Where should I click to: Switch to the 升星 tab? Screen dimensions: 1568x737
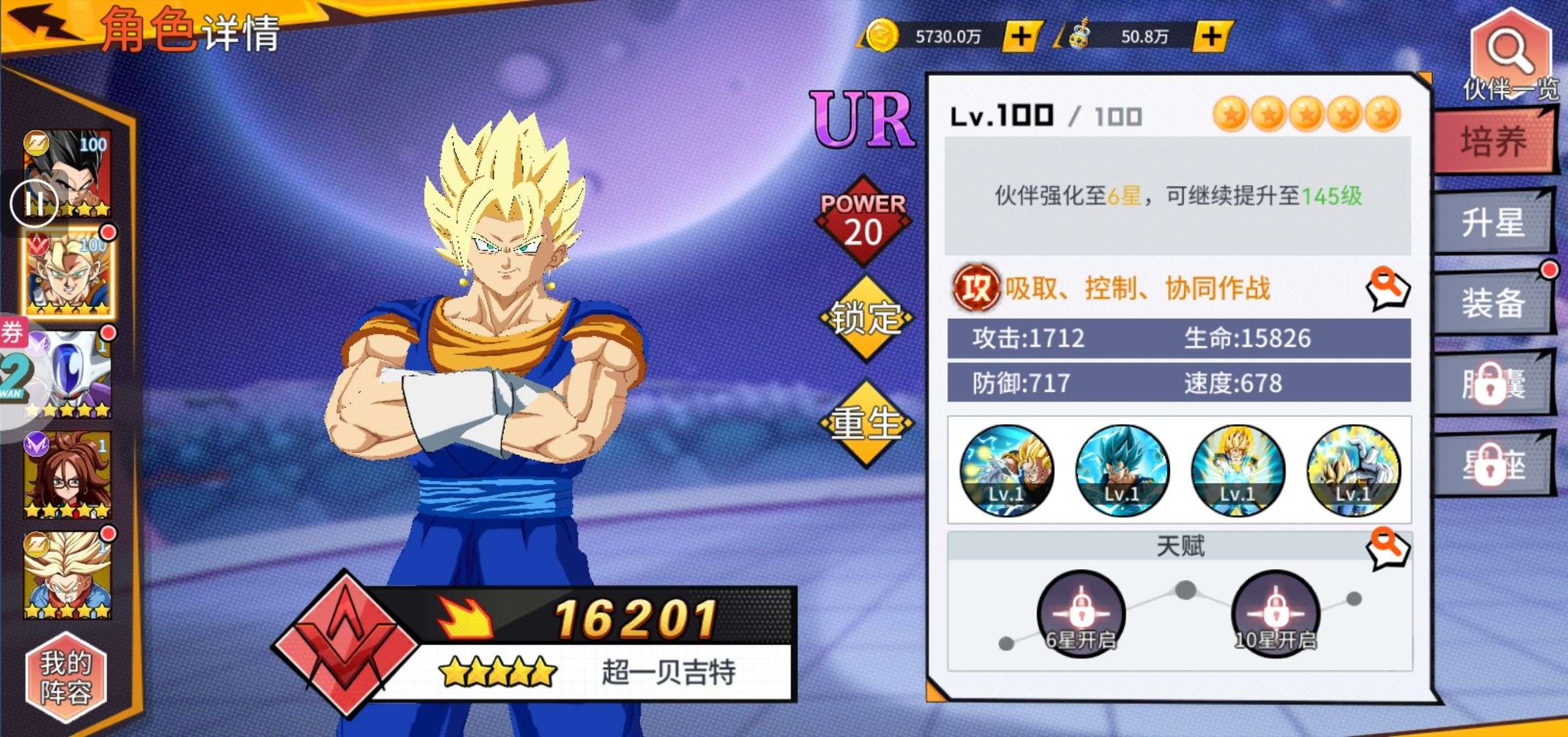point(1494,223)
